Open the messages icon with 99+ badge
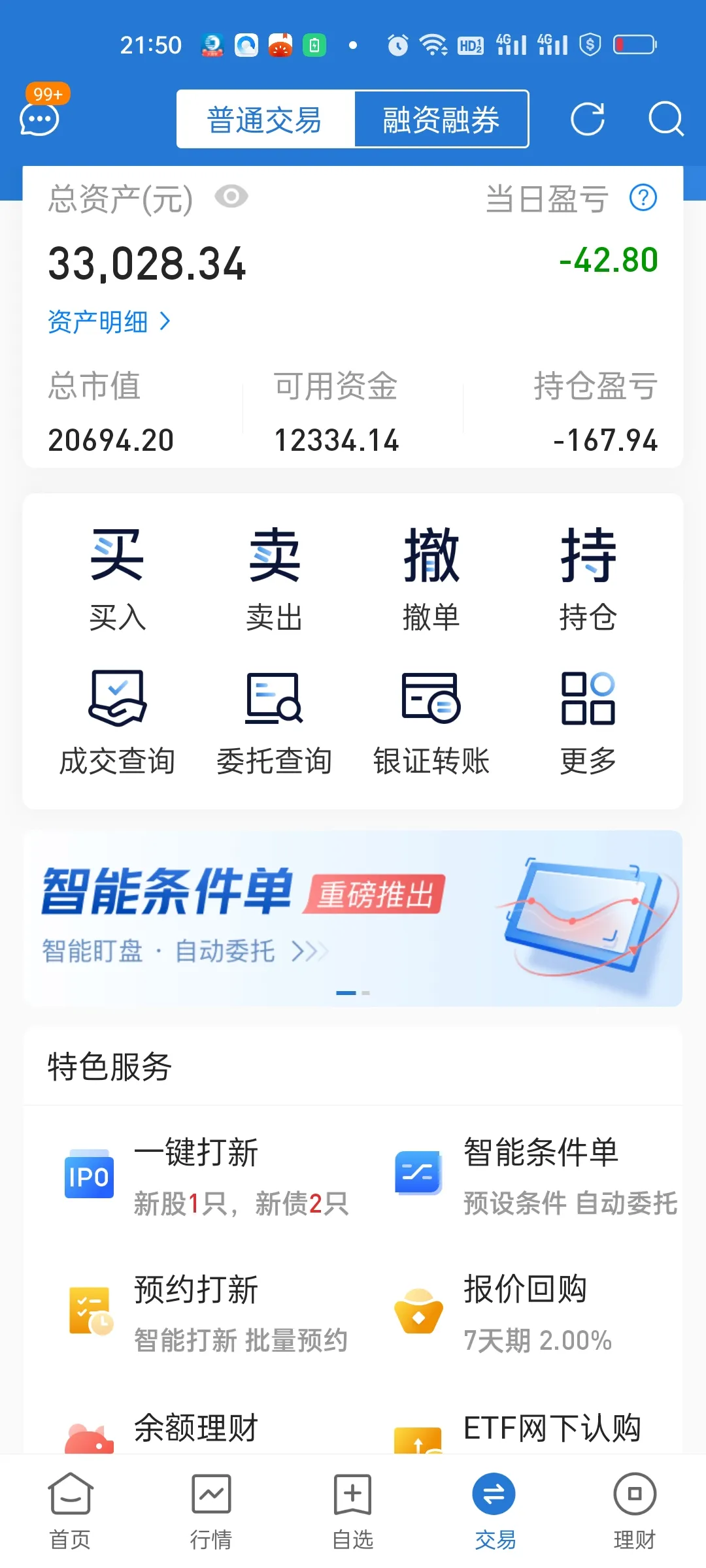706x1568 pixels. tap(41, 118)
